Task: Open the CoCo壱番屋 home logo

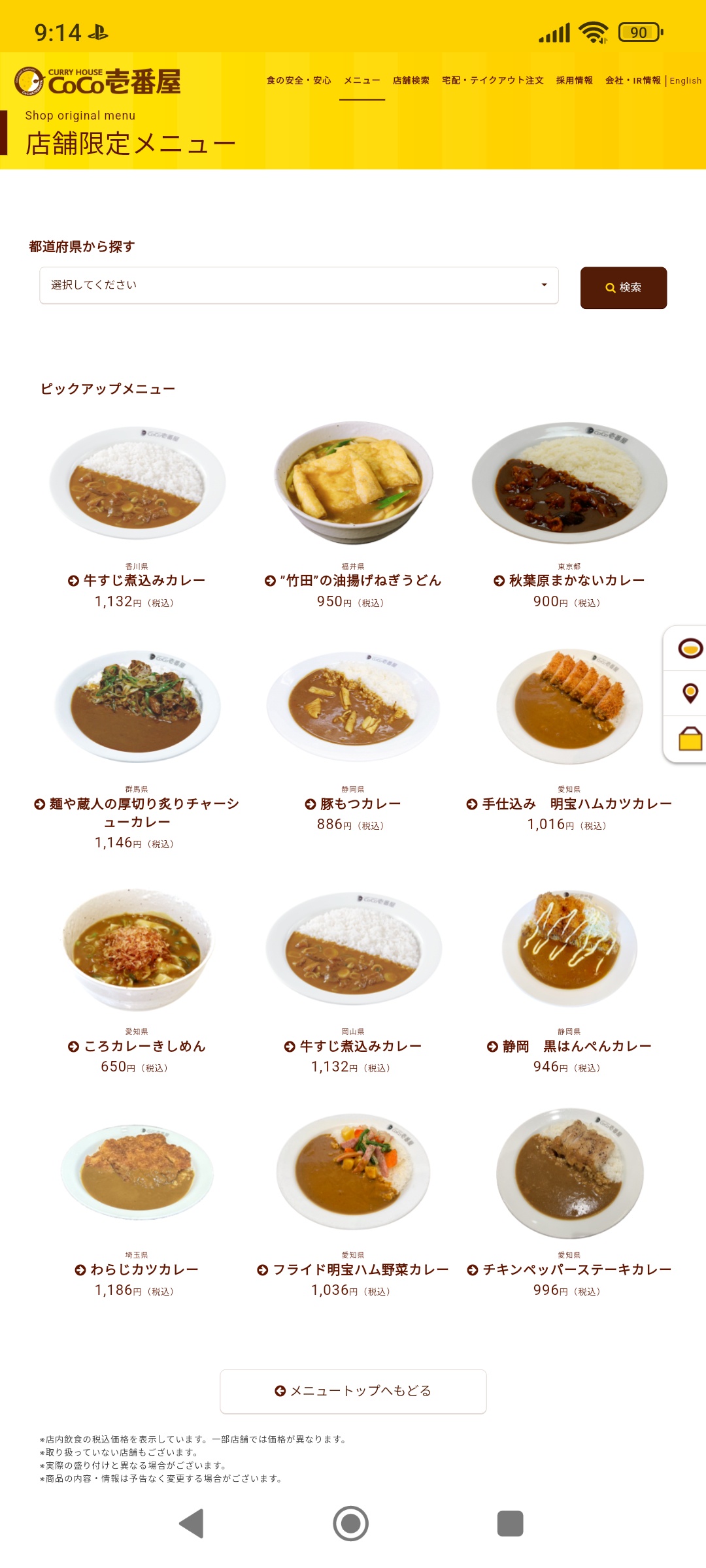Action: point(98,82)
